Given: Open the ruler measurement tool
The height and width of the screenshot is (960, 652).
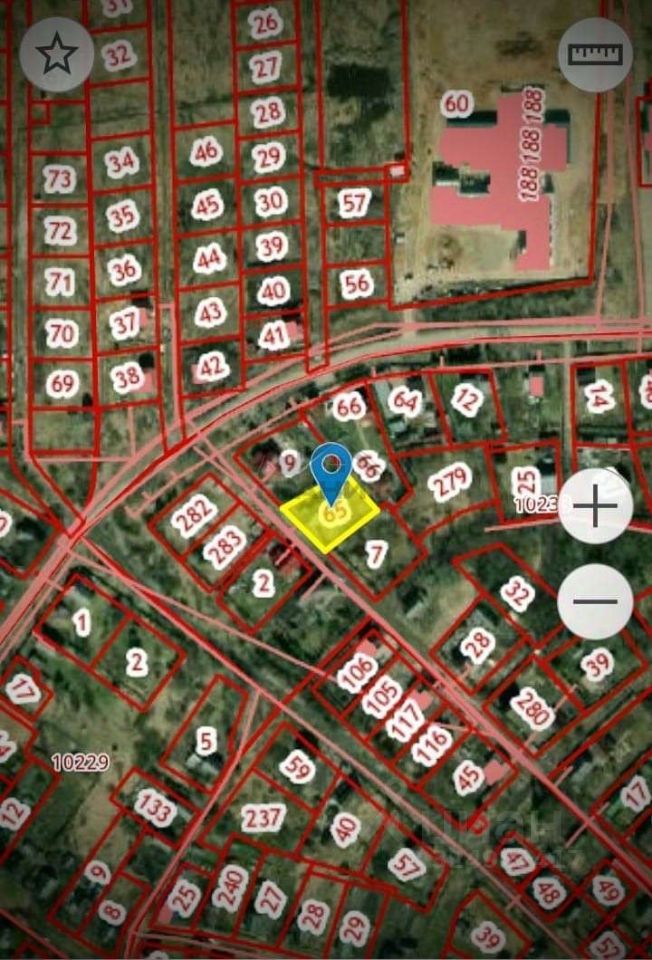Looking at the screenshot, I should 595,55.
